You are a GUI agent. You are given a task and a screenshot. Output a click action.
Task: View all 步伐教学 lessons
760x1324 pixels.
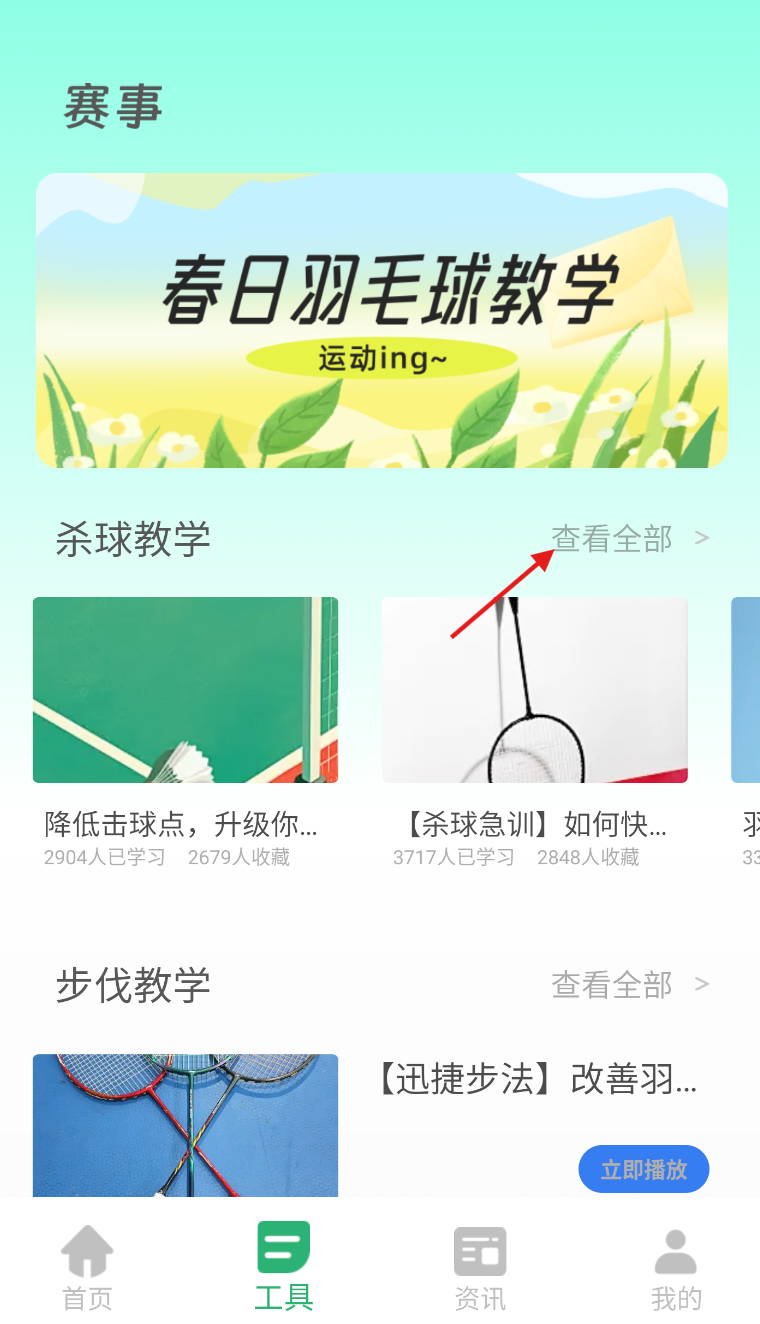point(630,985)
